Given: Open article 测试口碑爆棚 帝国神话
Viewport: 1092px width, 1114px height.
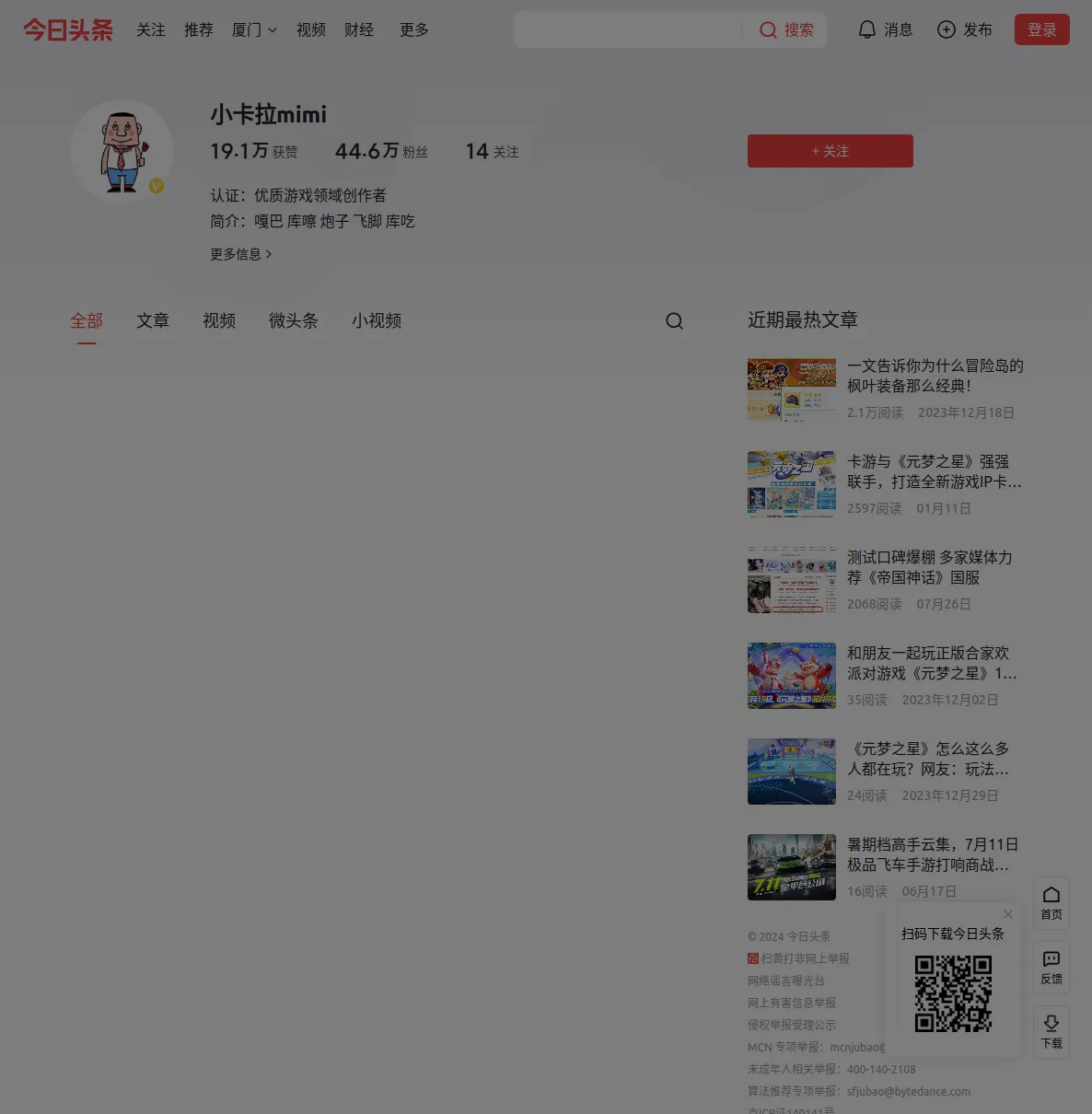Looking at the screenshot, I should [x=929, y=567].
